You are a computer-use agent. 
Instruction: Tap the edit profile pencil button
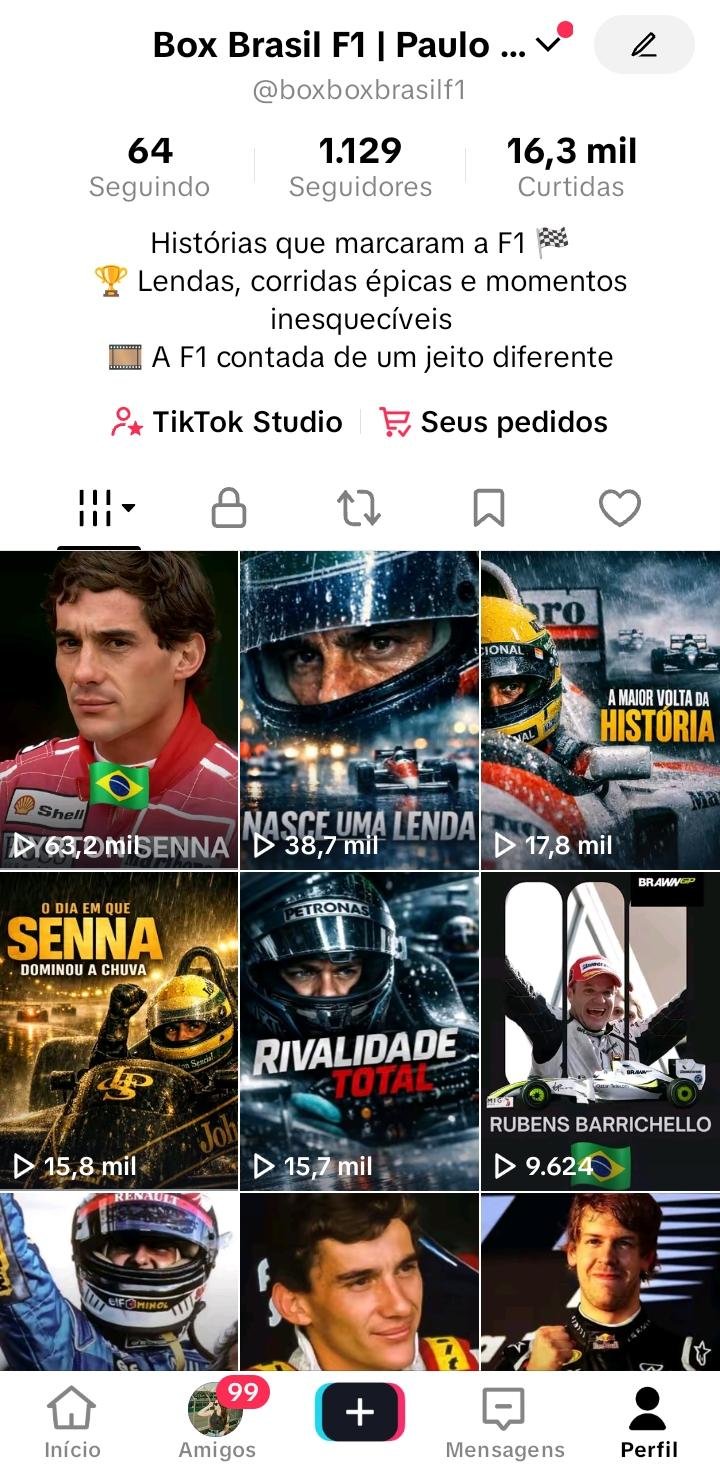(644, 45)
